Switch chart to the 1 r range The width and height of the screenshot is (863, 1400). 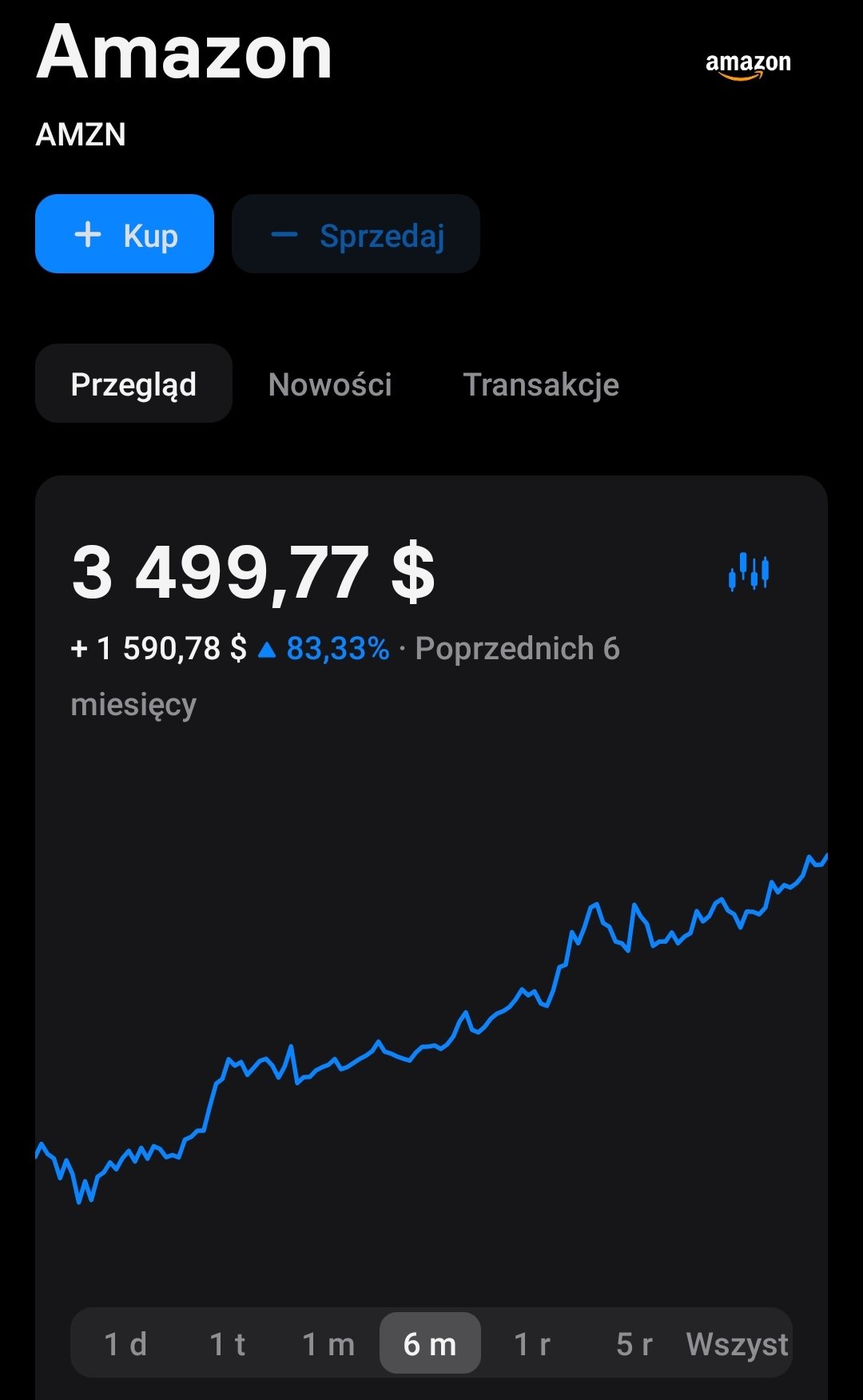click(x=532, y=1344)
